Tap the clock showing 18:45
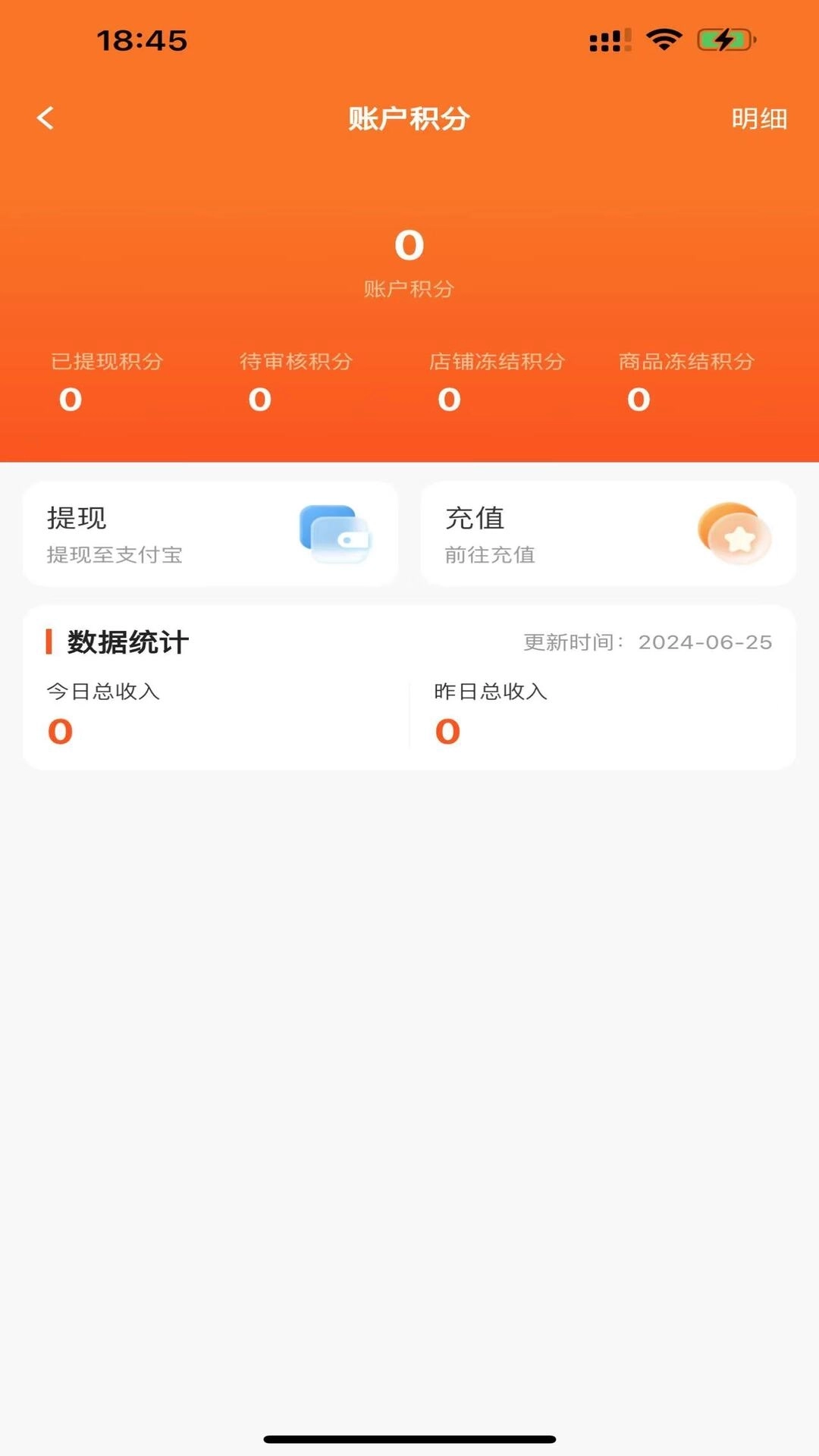819x1456 pixels. [x=143, y=40]
